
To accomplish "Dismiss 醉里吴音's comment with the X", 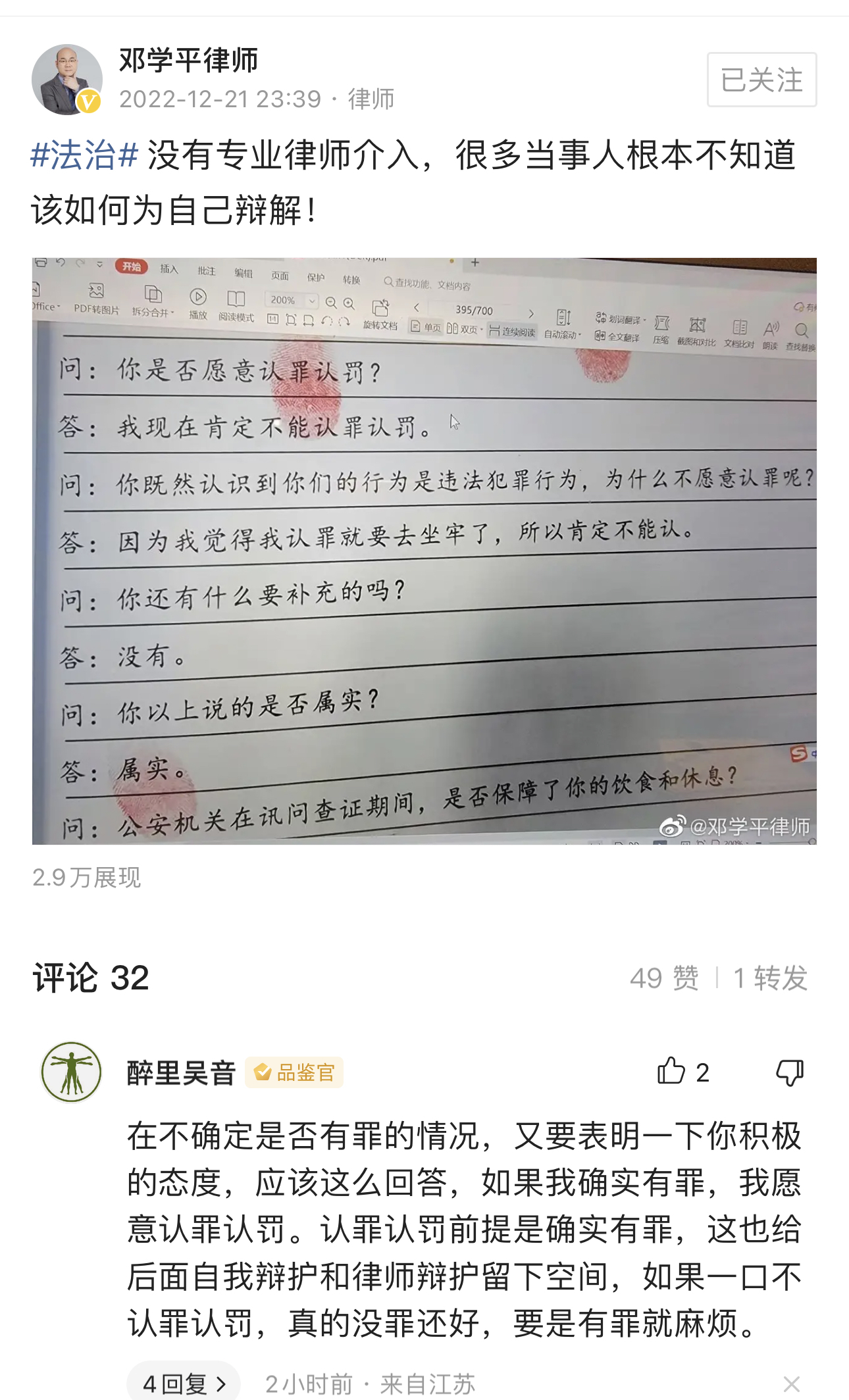I will (x=791, y=1384).
